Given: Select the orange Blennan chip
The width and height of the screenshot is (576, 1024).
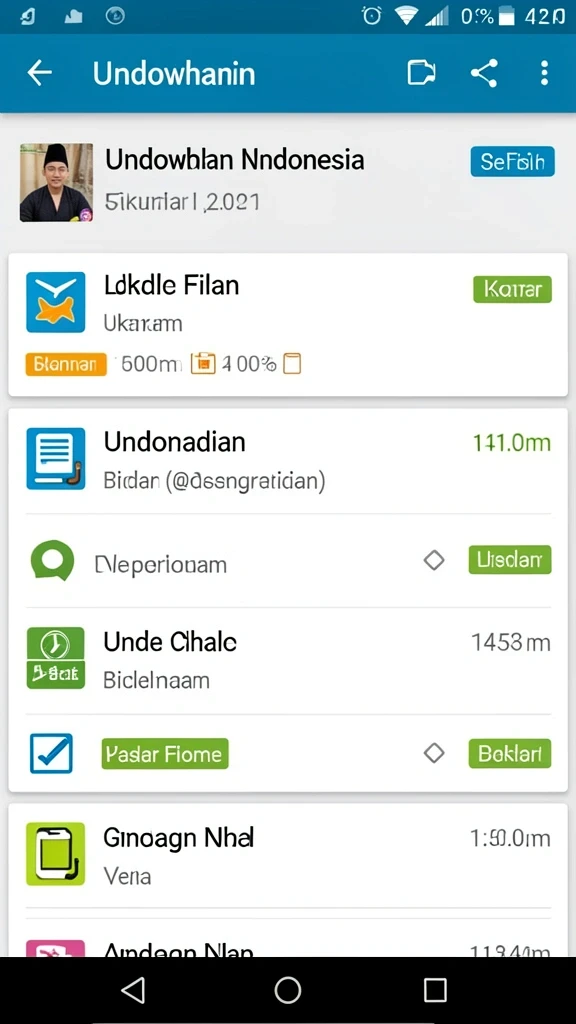Looking at the screenshot, I should point(65,364).
